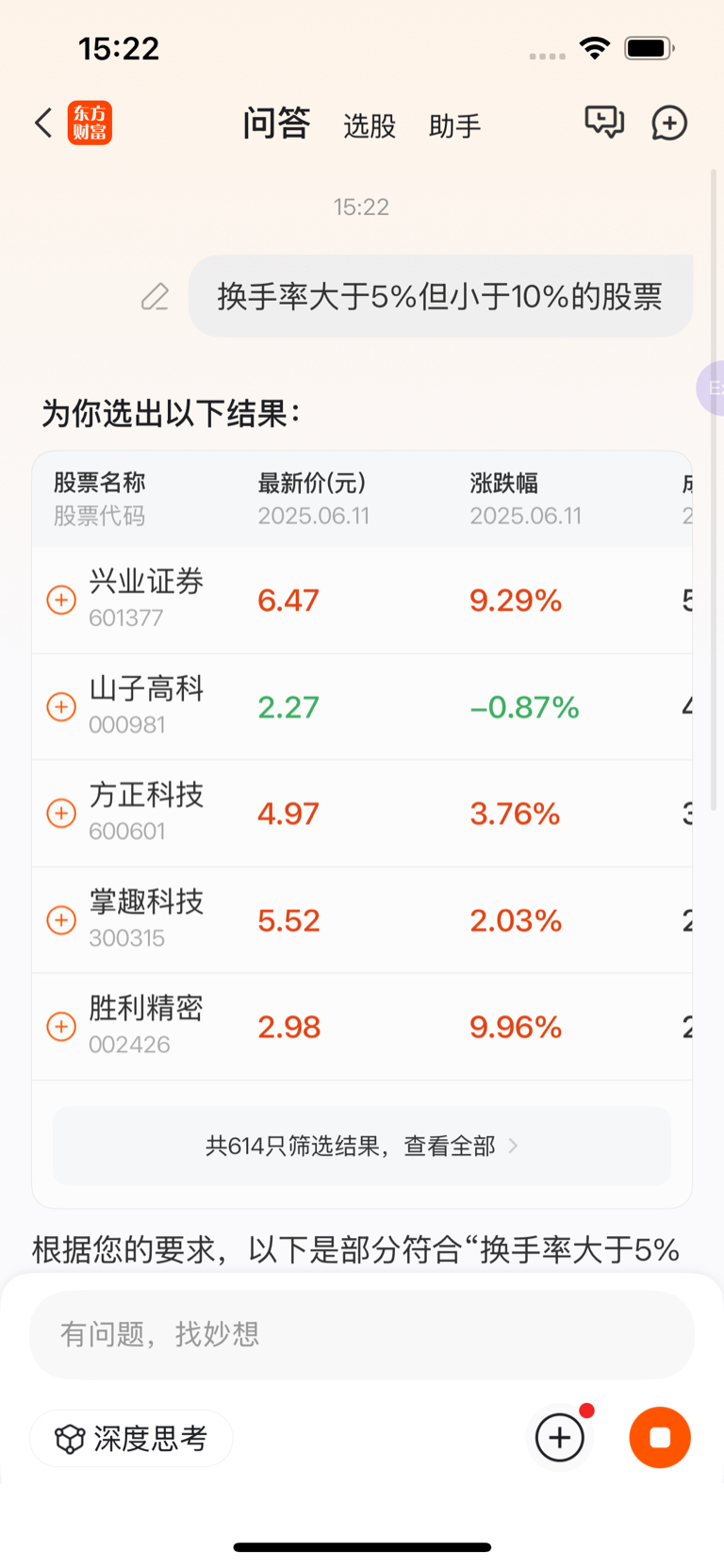Focus the 有问题，找妙想 input field
Screen dimensions: 724x1568
click(362, 1334)
